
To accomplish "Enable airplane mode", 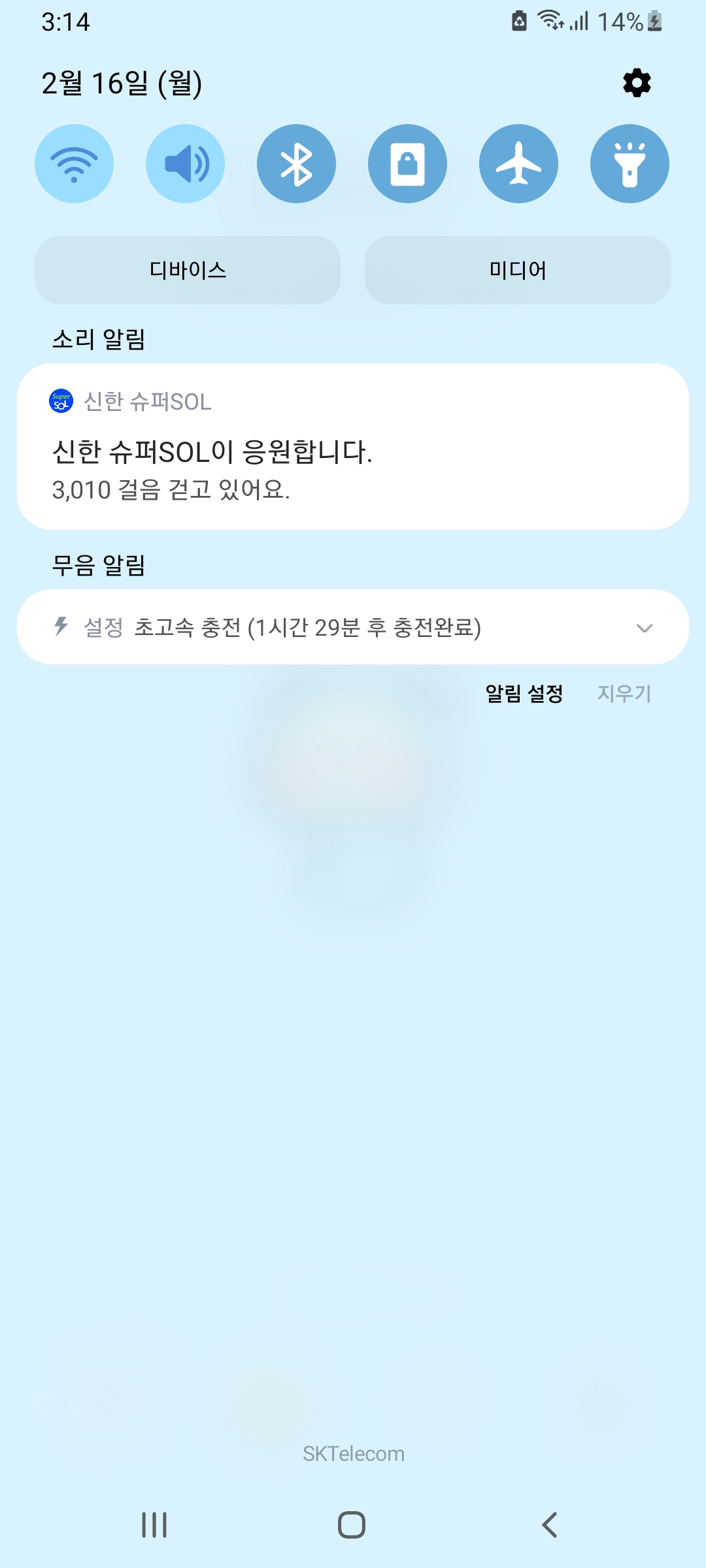I will coord(518,164).
